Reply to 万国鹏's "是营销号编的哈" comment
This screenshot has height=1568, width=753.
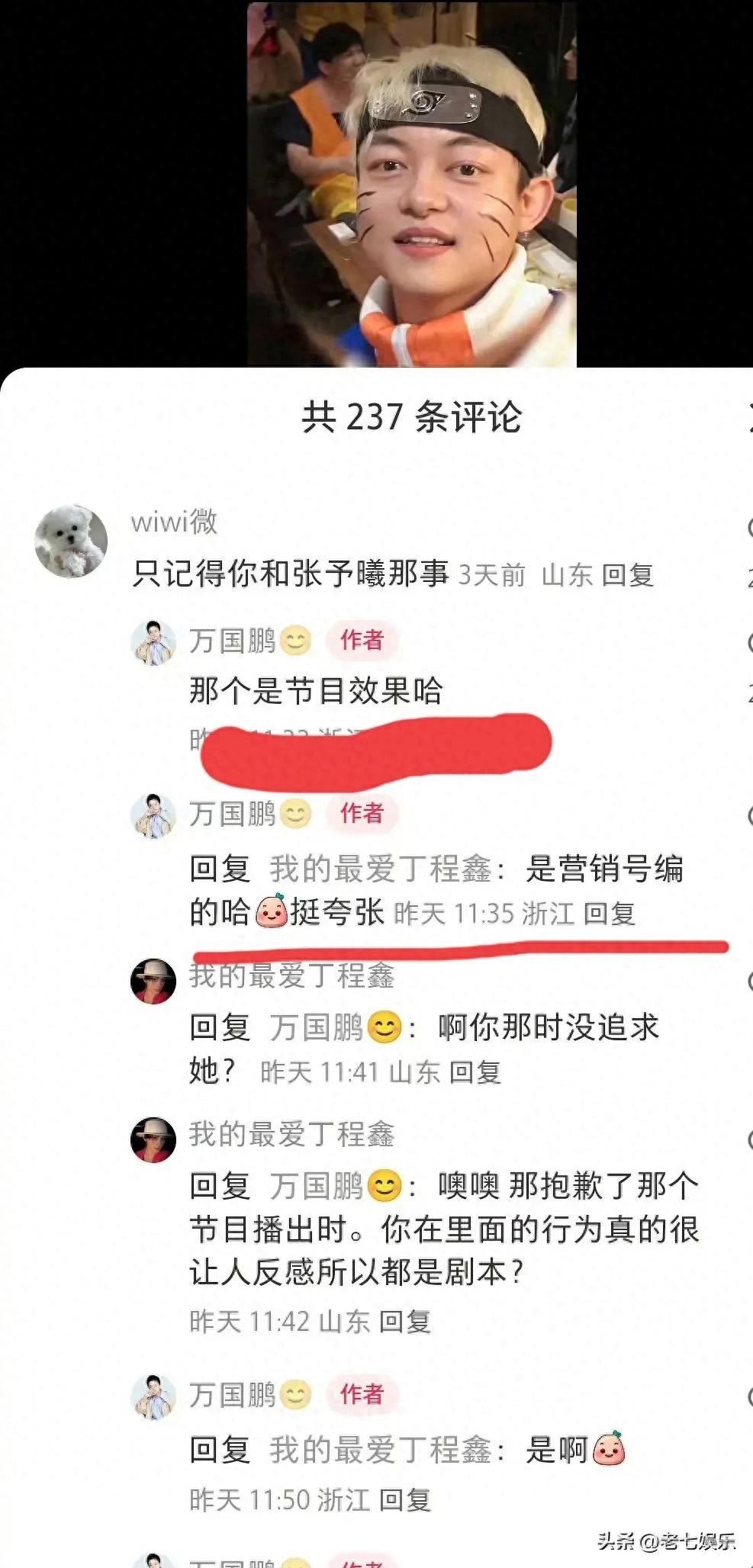coord(609,914)
